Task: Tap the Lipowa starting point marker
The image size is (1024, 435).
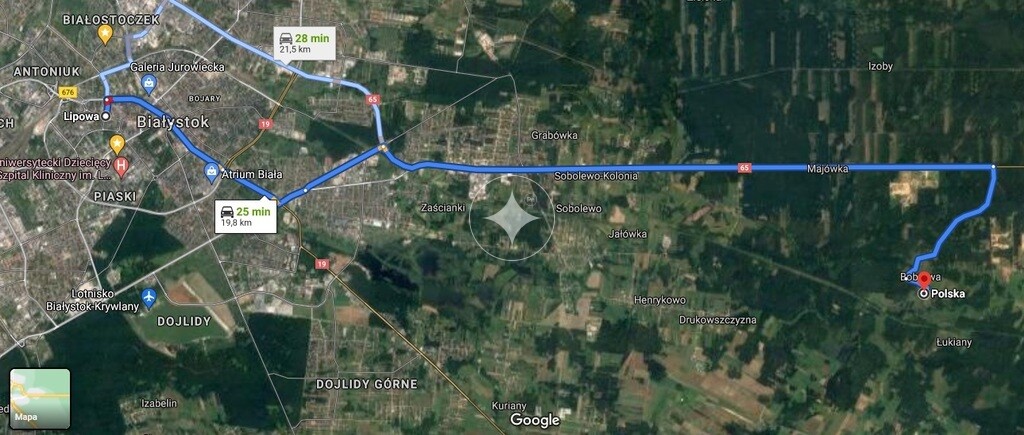Action: click(106, 116)
